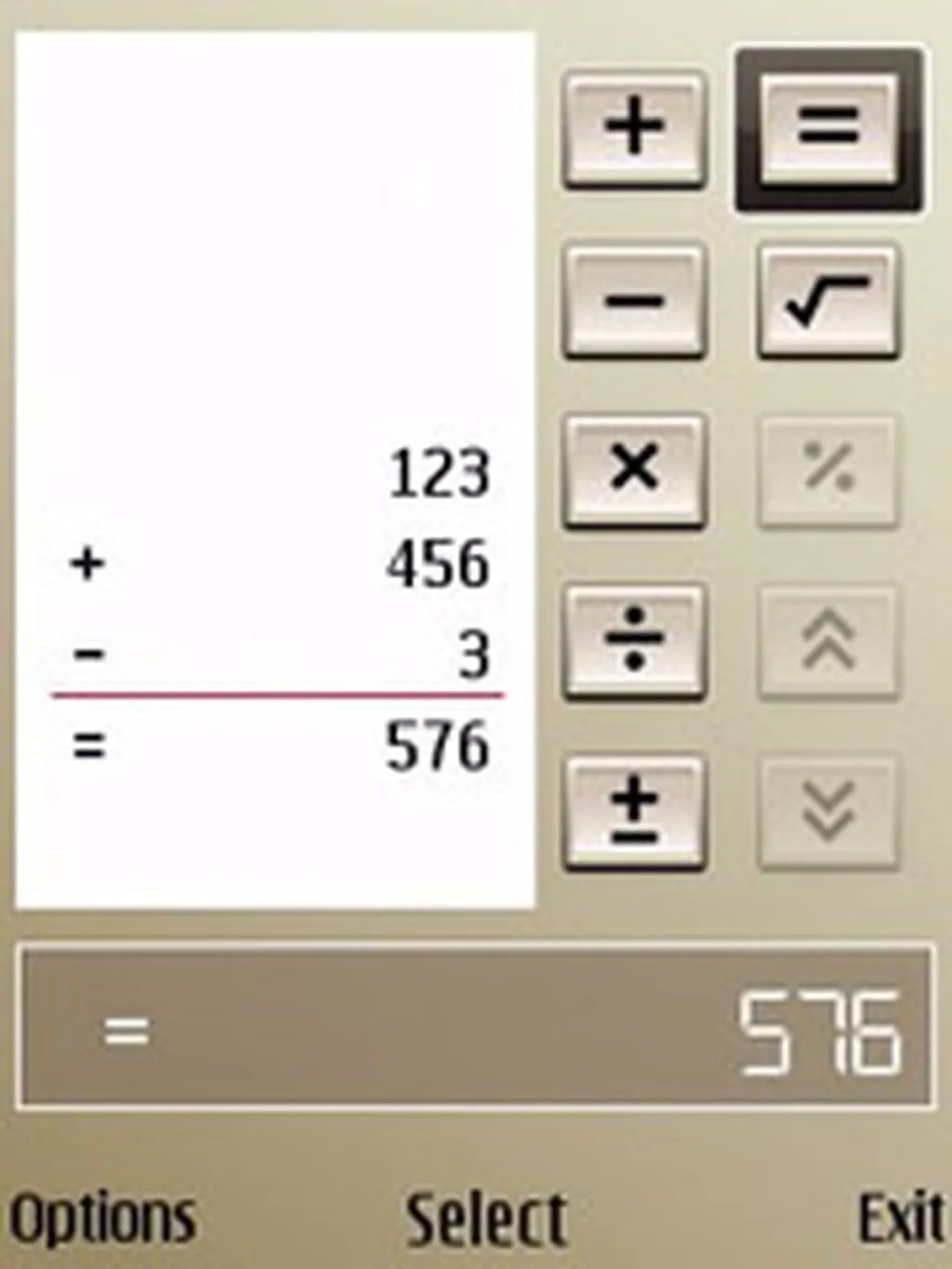Tap the divide button
952x1269 pixels.
(635, 641)
